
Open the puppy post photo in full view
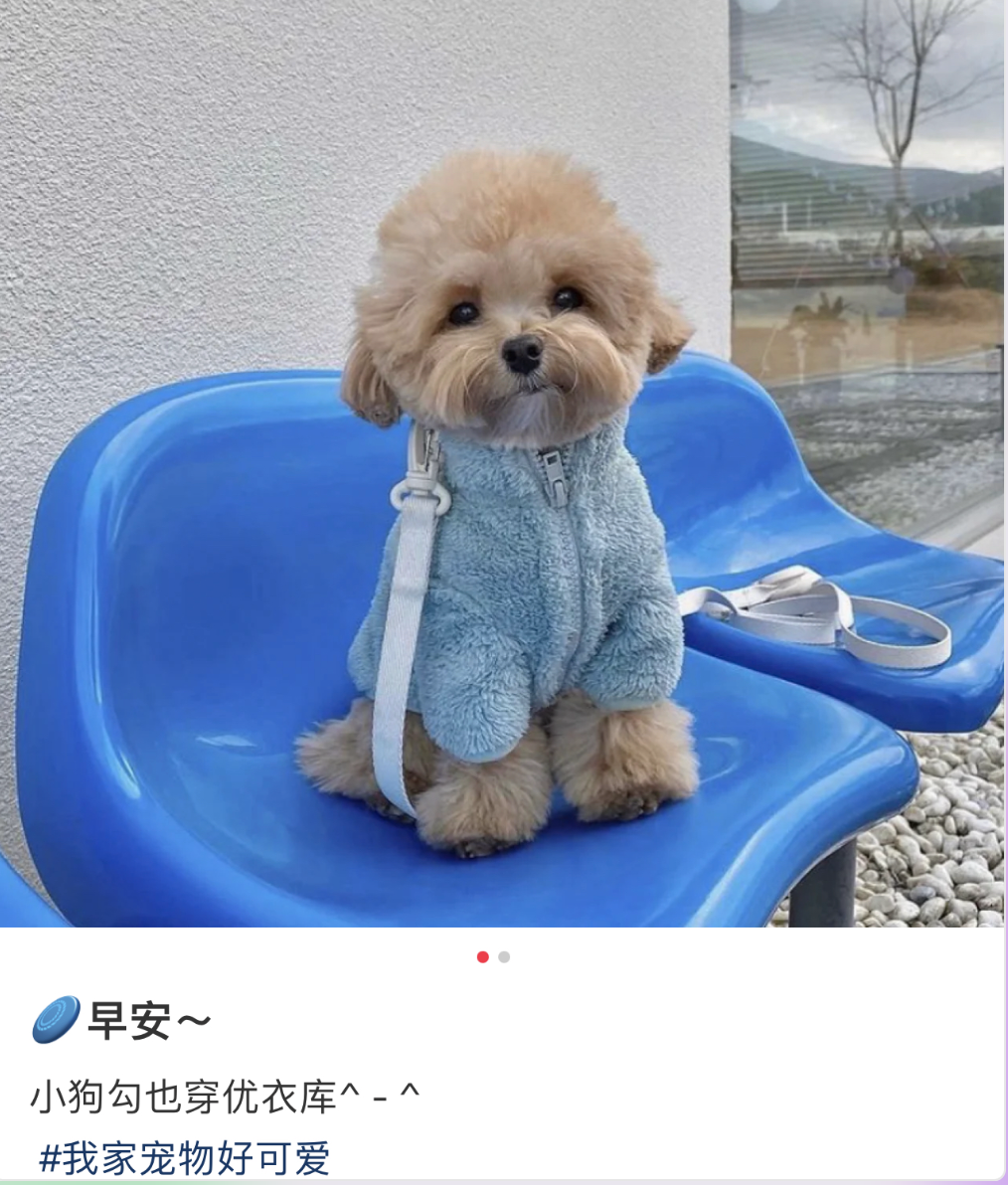tap(503, 463)
